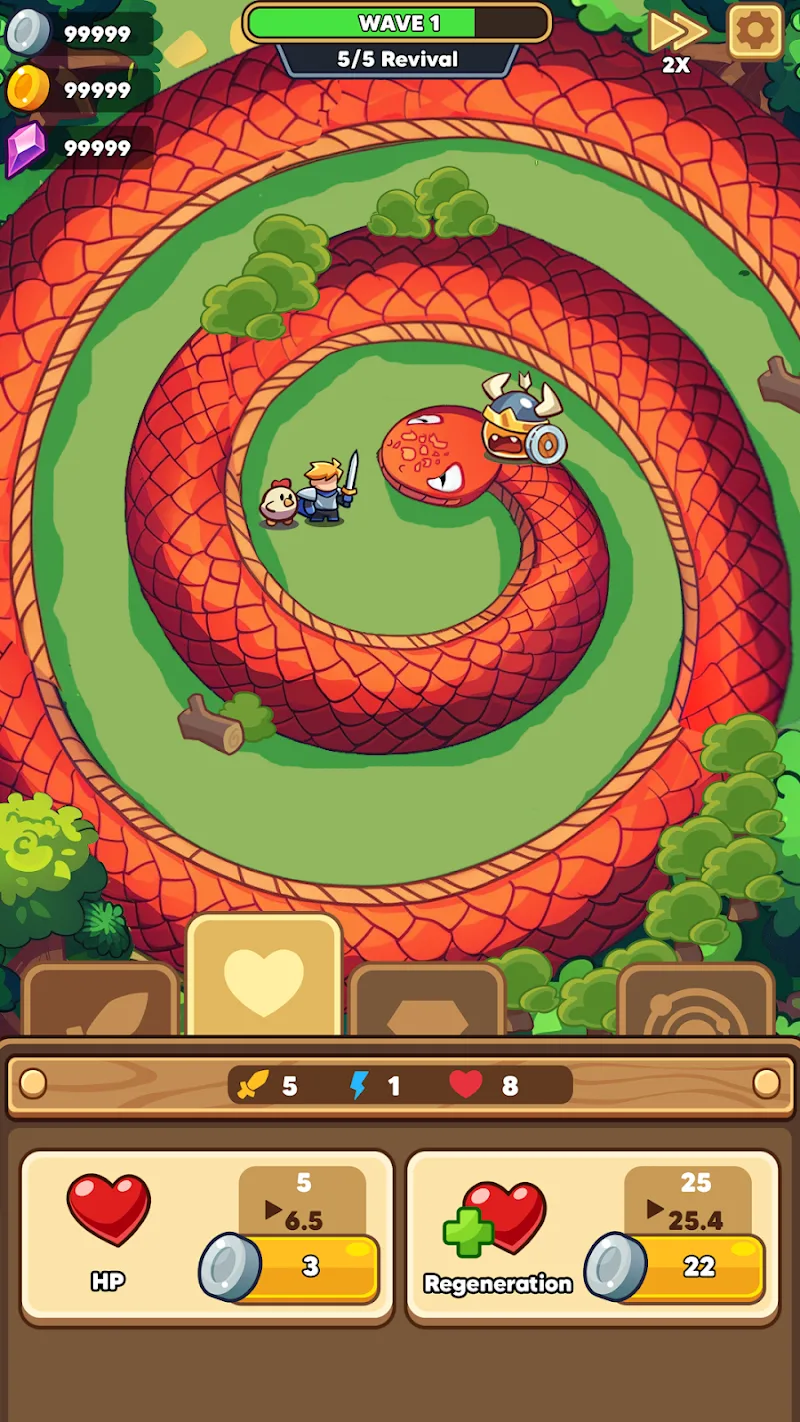Upgrade Regeneration for 22 coins
800x1422 pixels.
tap(697, 1267)
